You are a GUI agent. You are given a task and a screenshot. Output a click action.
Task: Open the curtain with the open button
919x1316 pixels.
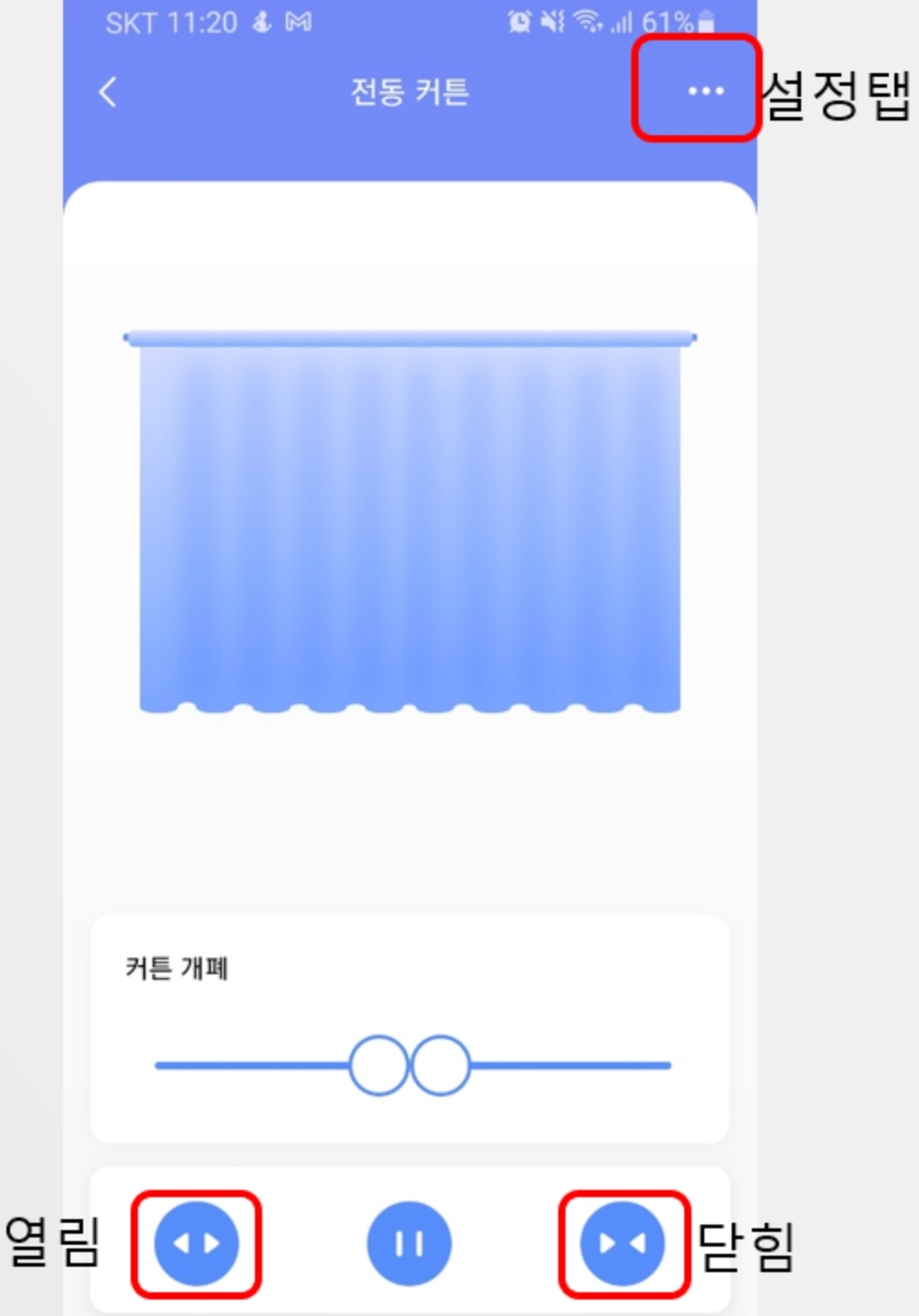point(196,1244)
